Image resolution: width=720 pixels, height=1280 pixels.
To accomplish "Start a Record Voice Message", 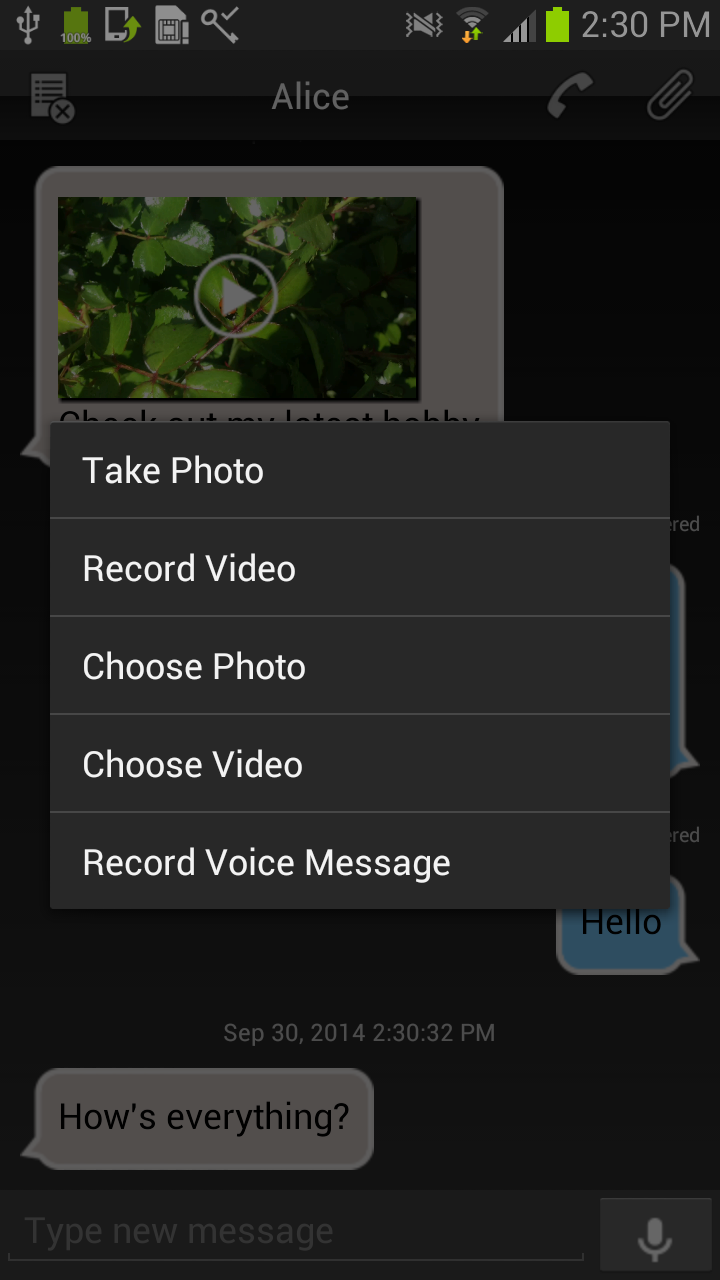I will click(265, 862).
